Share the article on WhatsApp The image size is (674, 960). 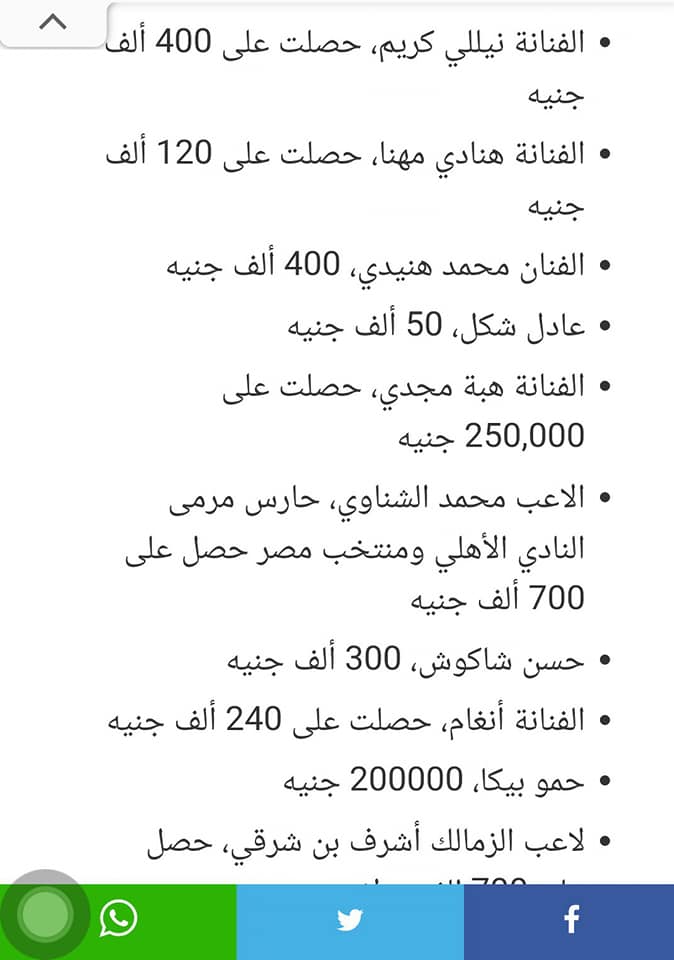click(118, 921)
